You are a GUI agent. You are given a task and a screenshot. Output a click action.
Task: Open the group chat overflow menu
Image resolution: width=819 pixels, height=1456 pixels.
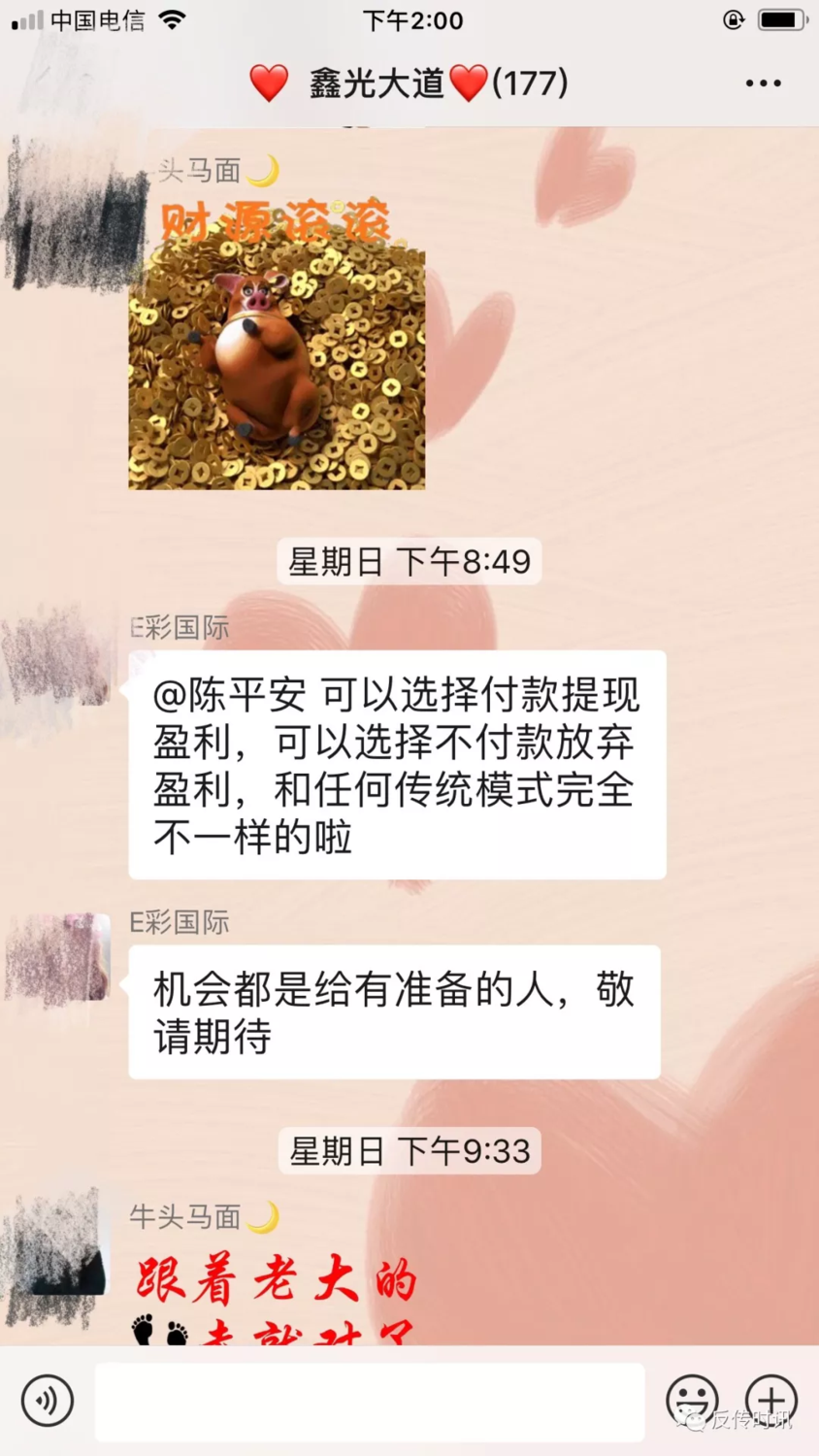pos(763,83)
